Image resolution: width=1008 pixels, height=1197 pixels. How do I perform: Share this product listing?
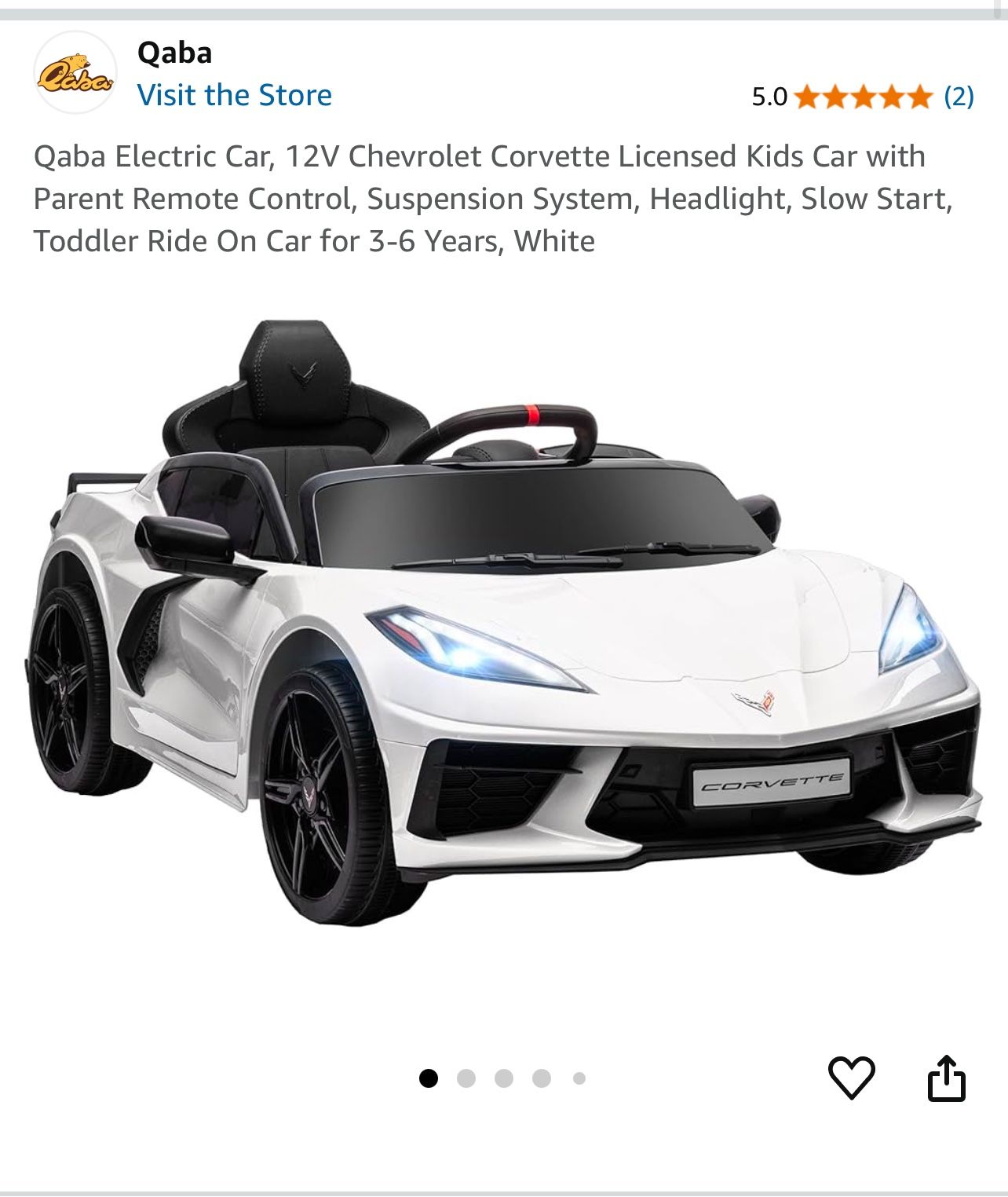947,1078
